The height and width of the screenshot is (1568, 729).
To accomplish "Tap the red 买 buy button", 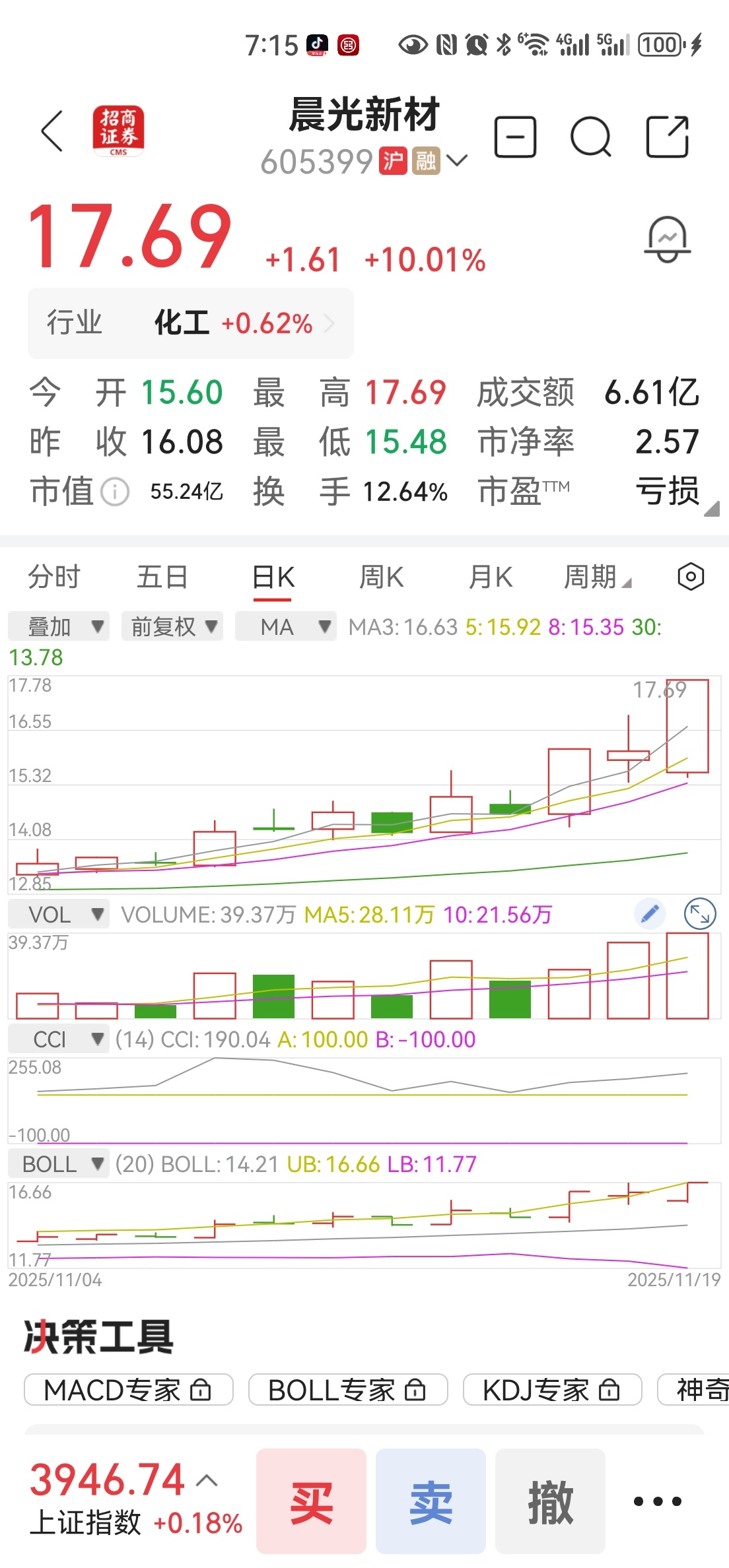I will pos(311,1501).
